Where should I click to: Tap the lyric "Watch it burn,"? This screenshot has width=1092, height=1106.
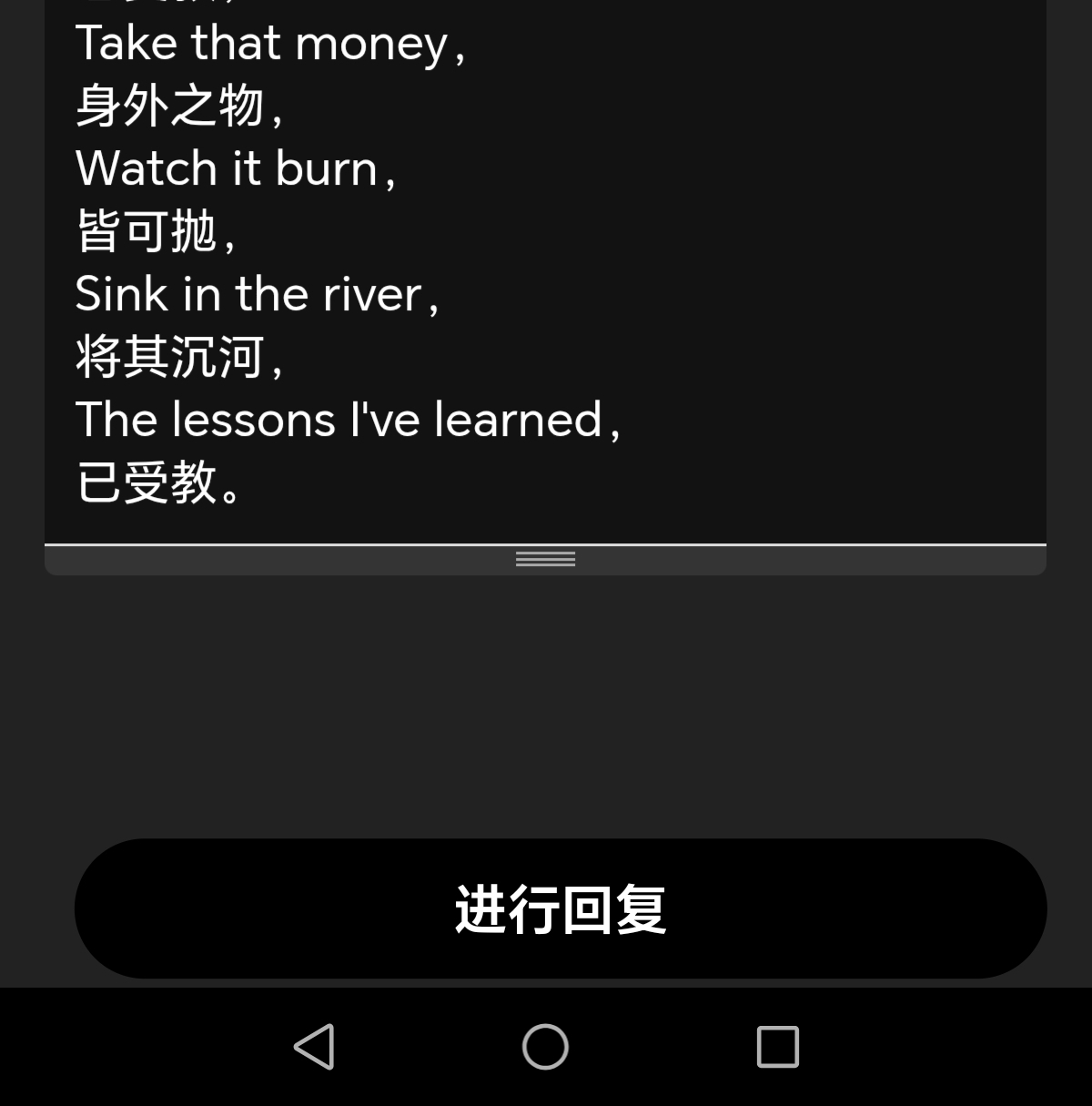click(236, 167)
